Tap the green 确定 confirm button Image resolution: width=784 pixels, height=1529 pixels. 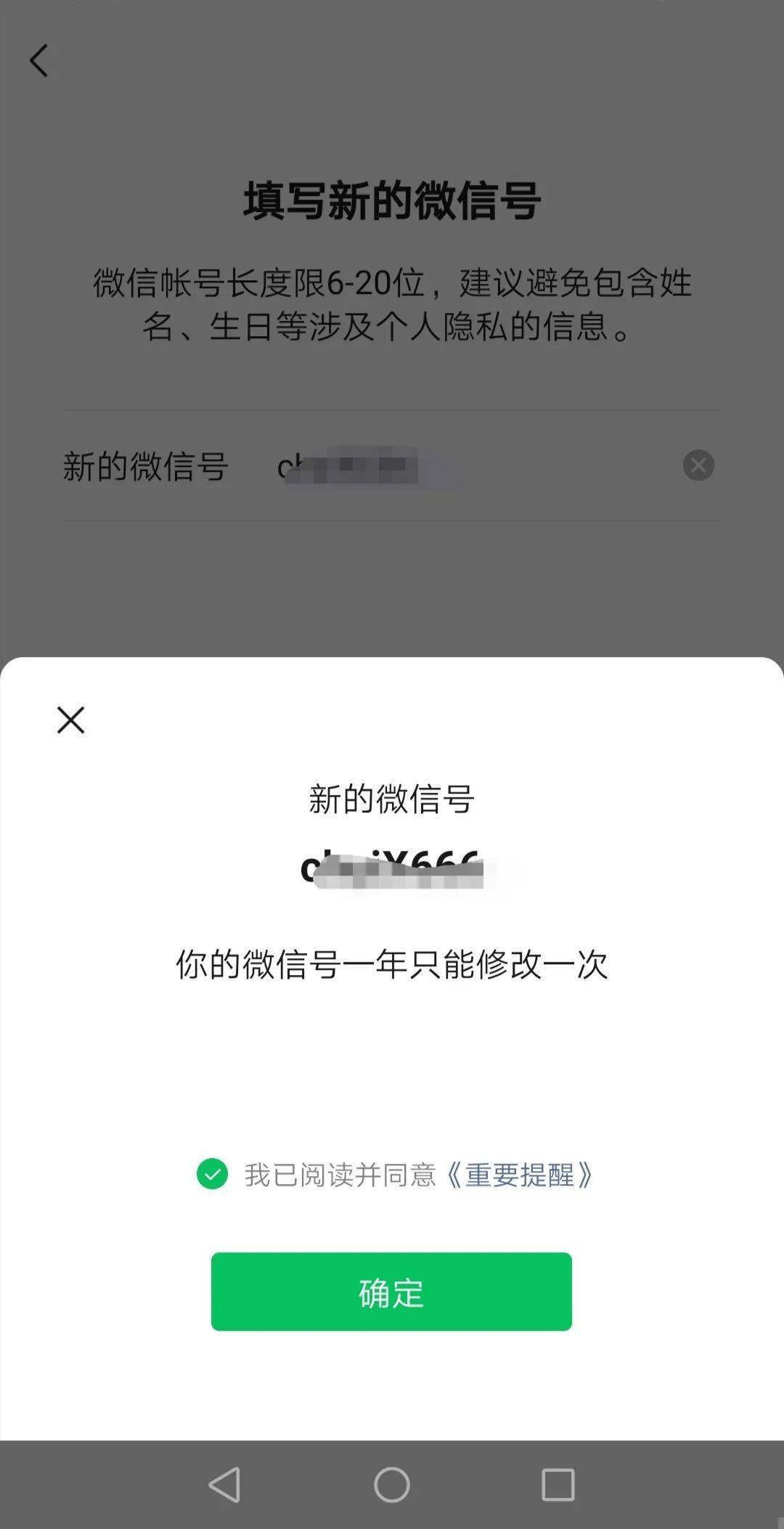(x=391, y=1292)
